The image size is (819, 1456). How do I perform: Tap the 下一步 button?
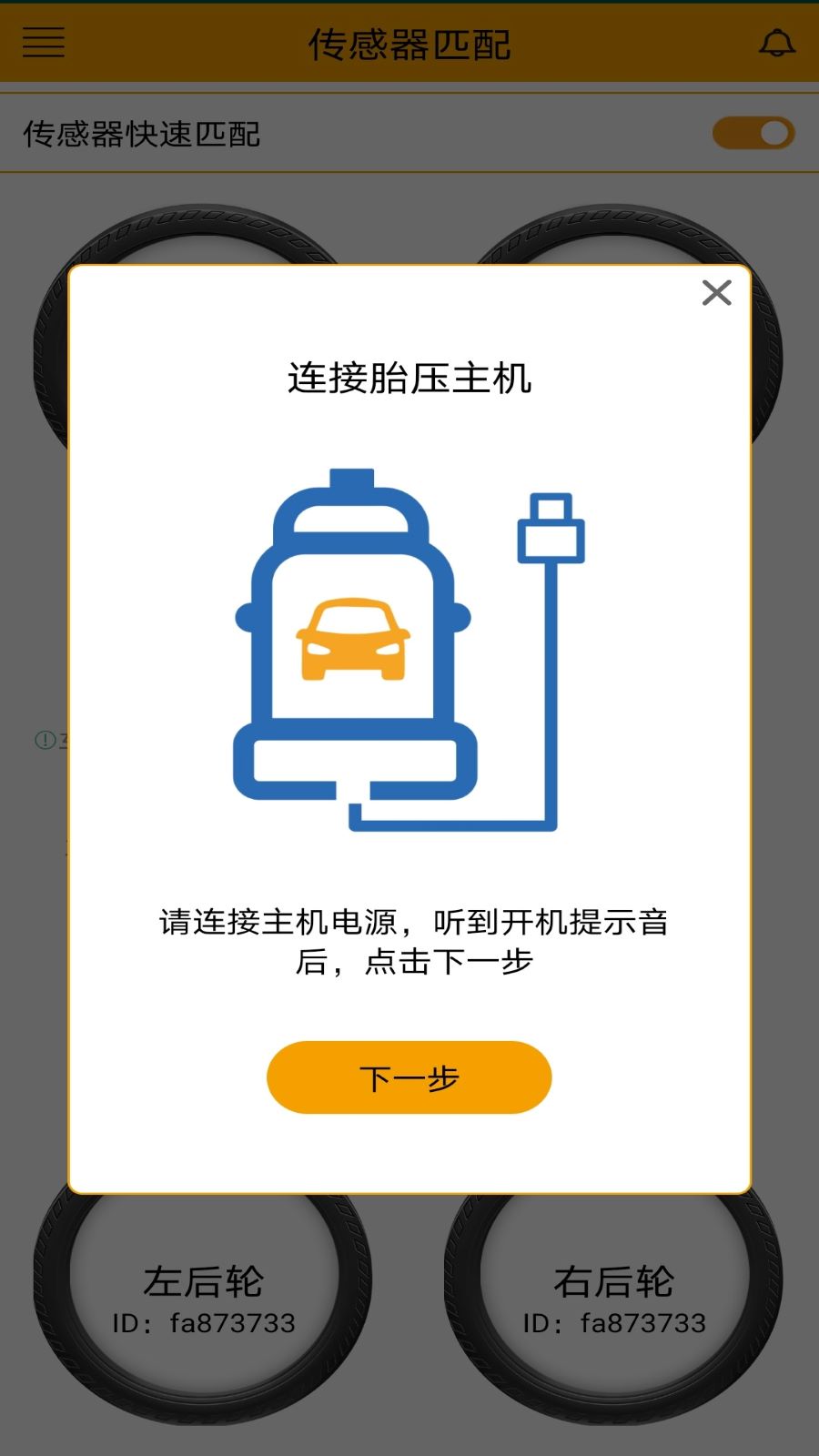click(x=409, y=1077)
